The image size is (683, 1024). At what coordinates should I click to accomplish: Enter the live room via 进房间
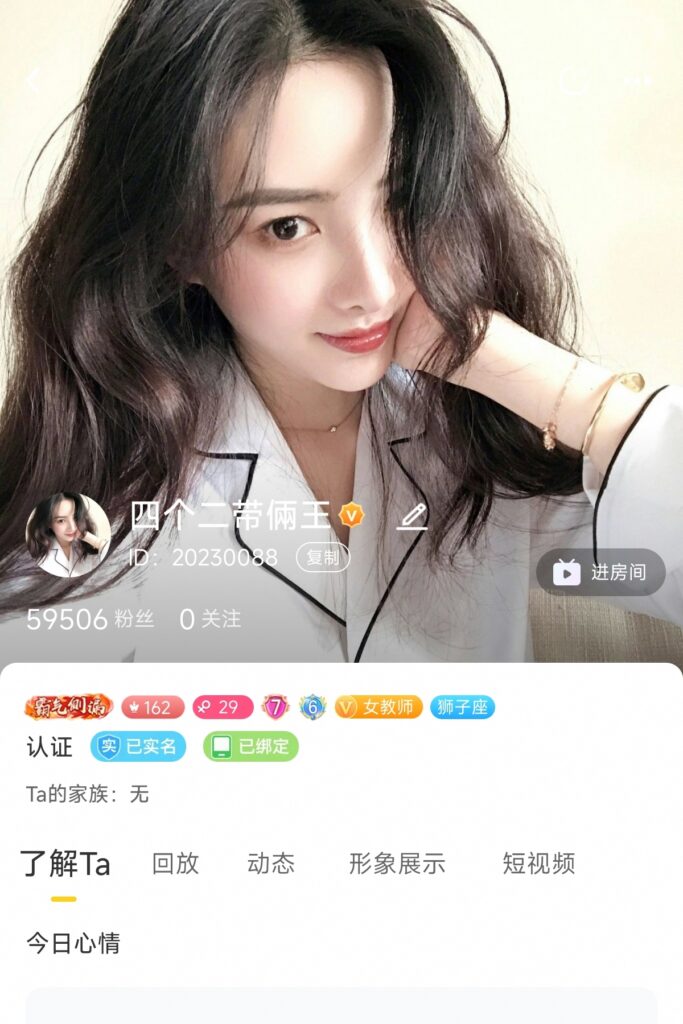600,572
